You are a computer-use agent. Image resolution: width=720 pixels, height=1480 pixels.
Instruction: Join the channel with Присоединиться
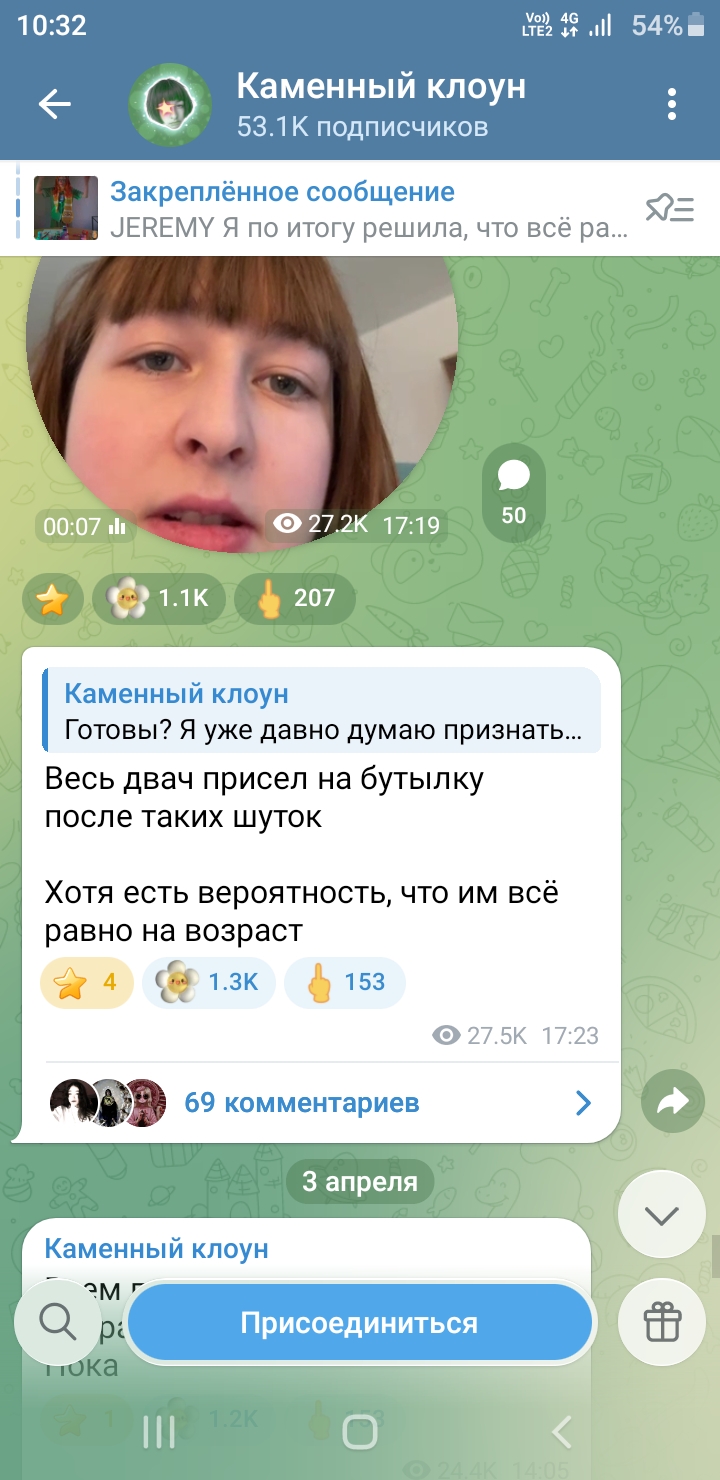pos(359,1324)
